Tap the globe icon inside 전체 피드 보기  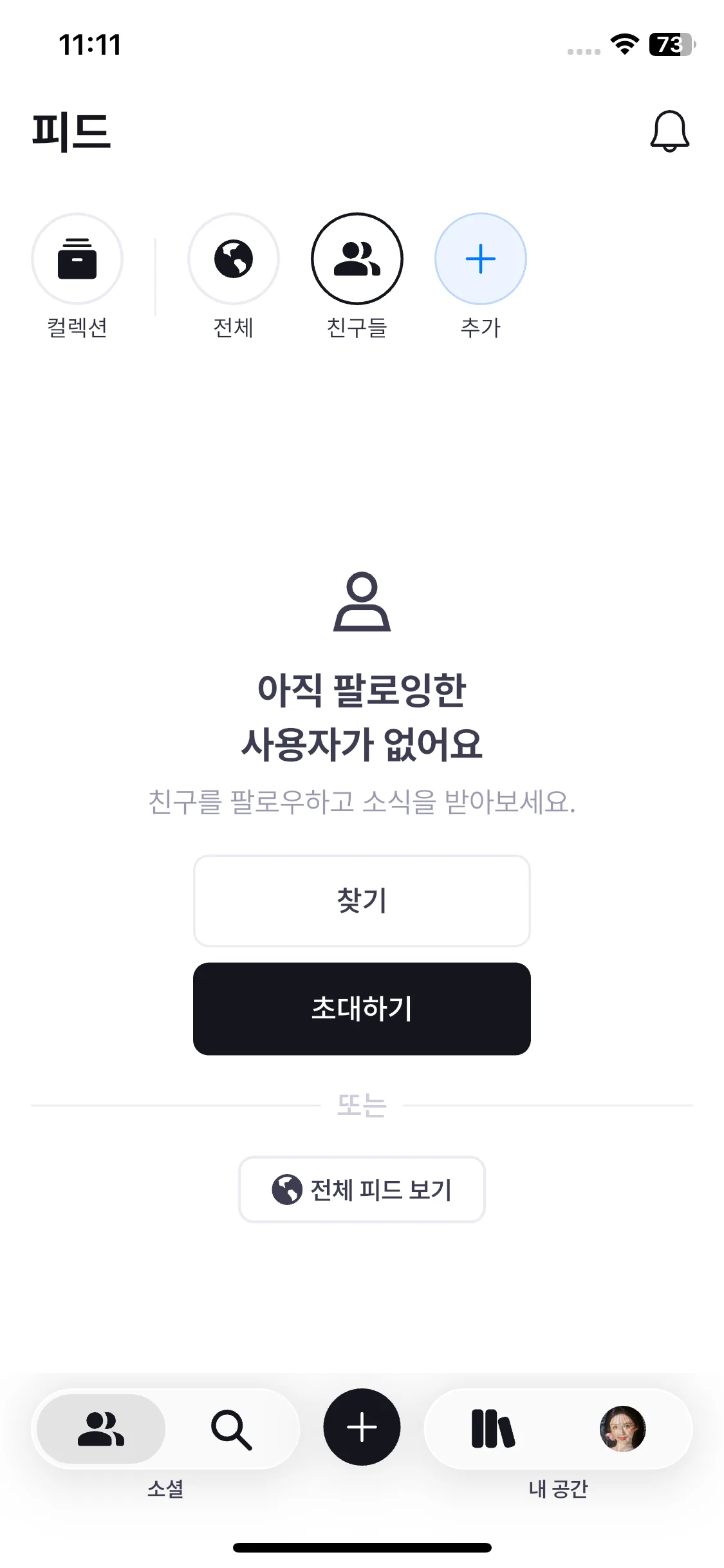(288, 1188)
